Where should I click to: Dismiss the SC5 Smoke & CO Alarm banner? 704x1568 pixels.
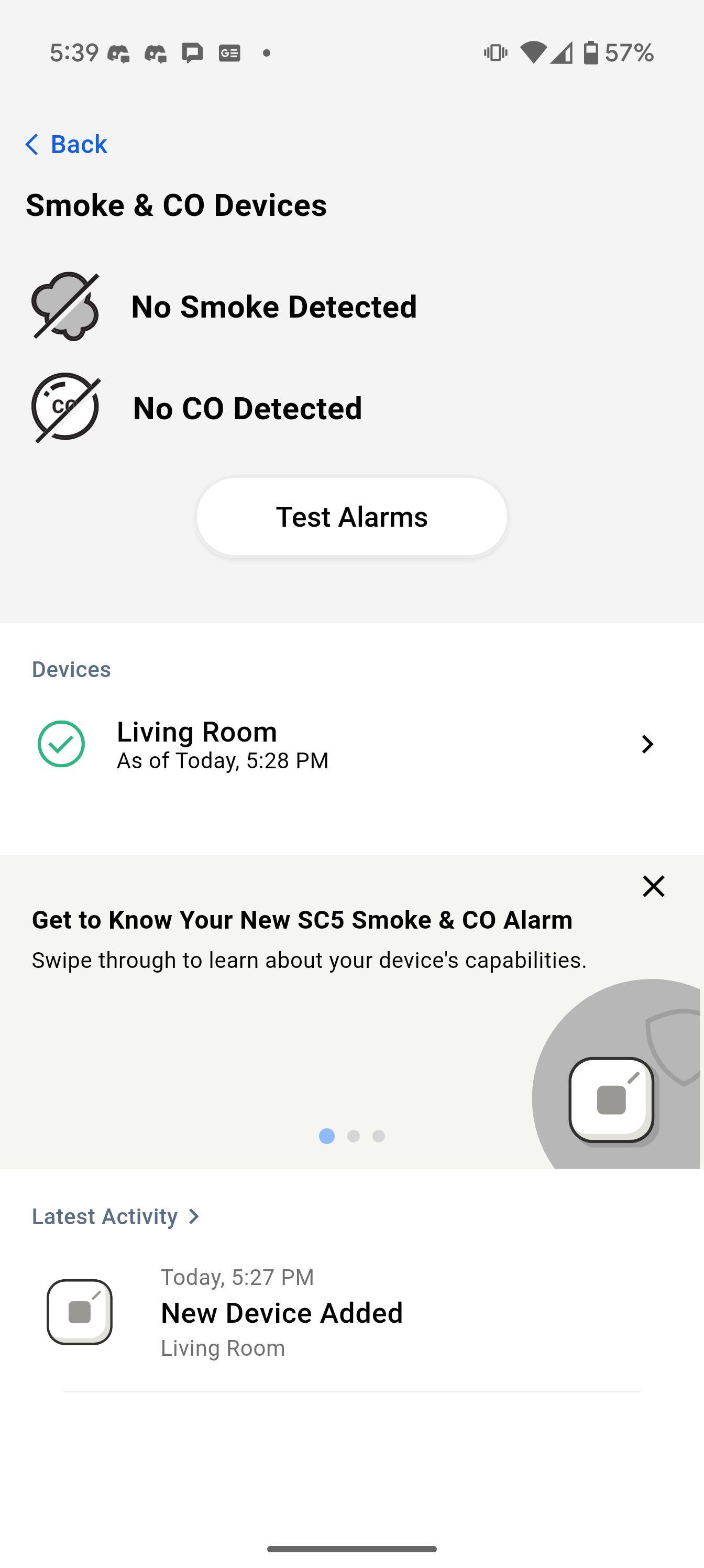click(654, 886)
